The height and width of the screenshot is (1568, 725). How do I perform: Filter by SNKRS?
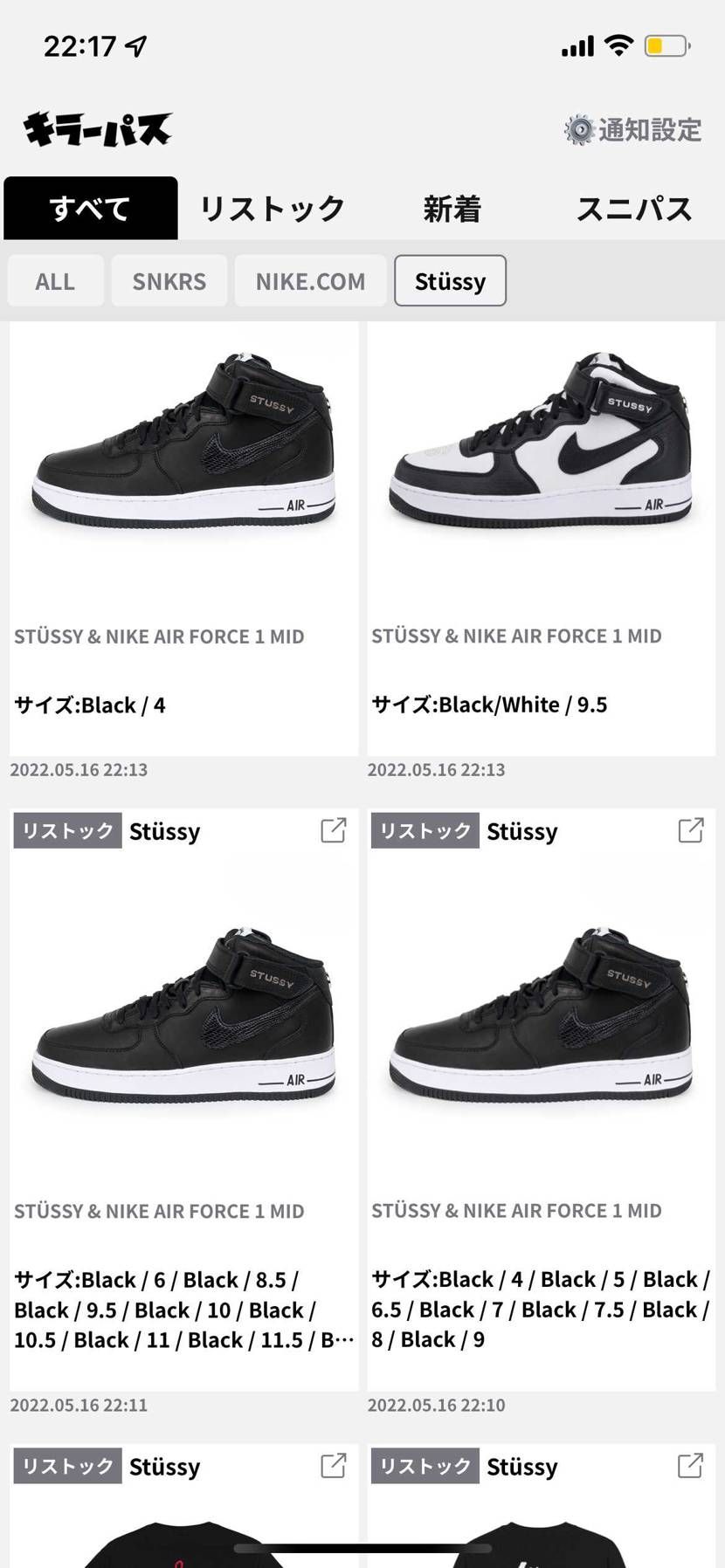(x=169, y=281)
